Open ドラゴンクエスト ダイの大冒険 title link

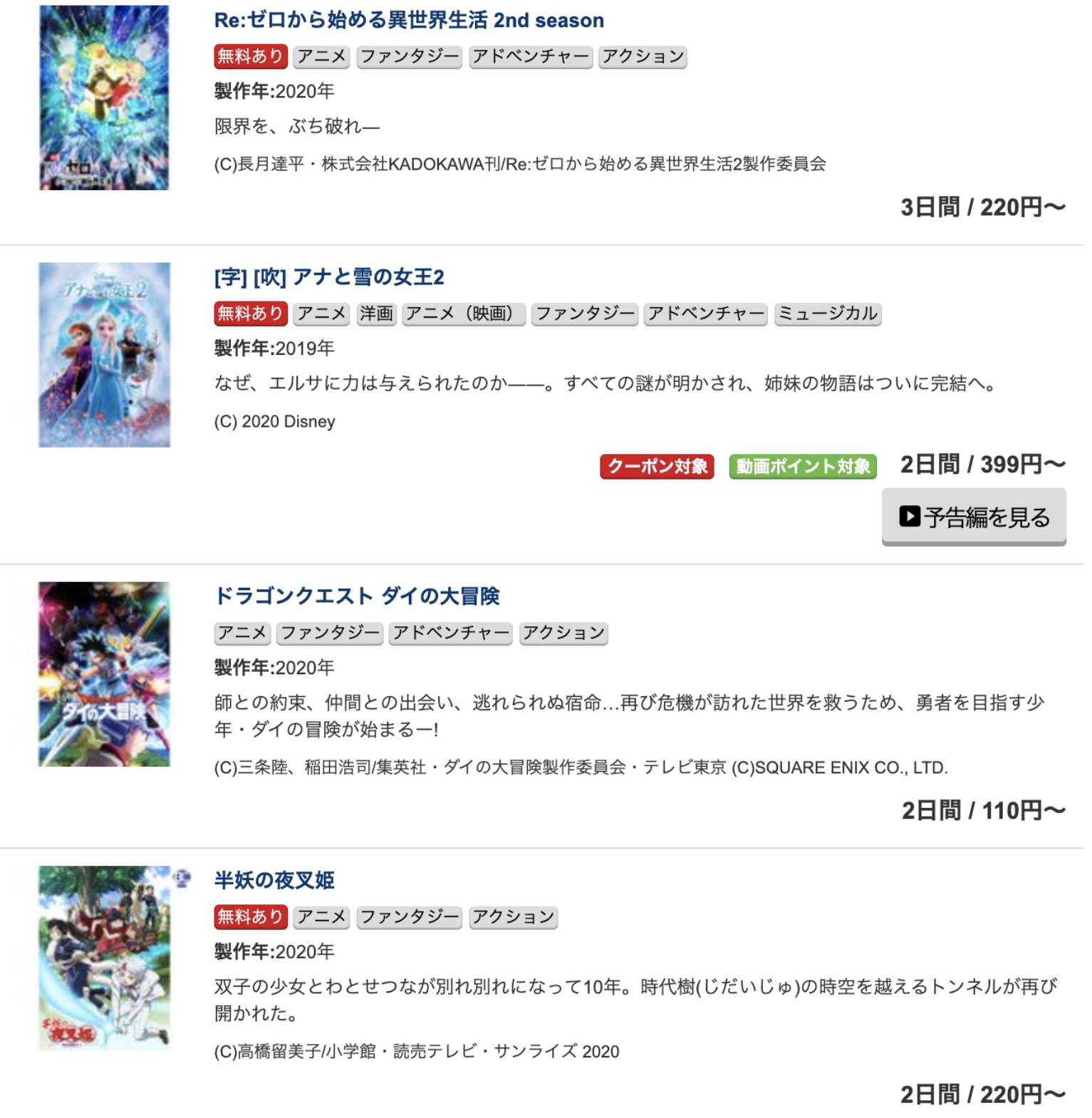coord(357,596)
